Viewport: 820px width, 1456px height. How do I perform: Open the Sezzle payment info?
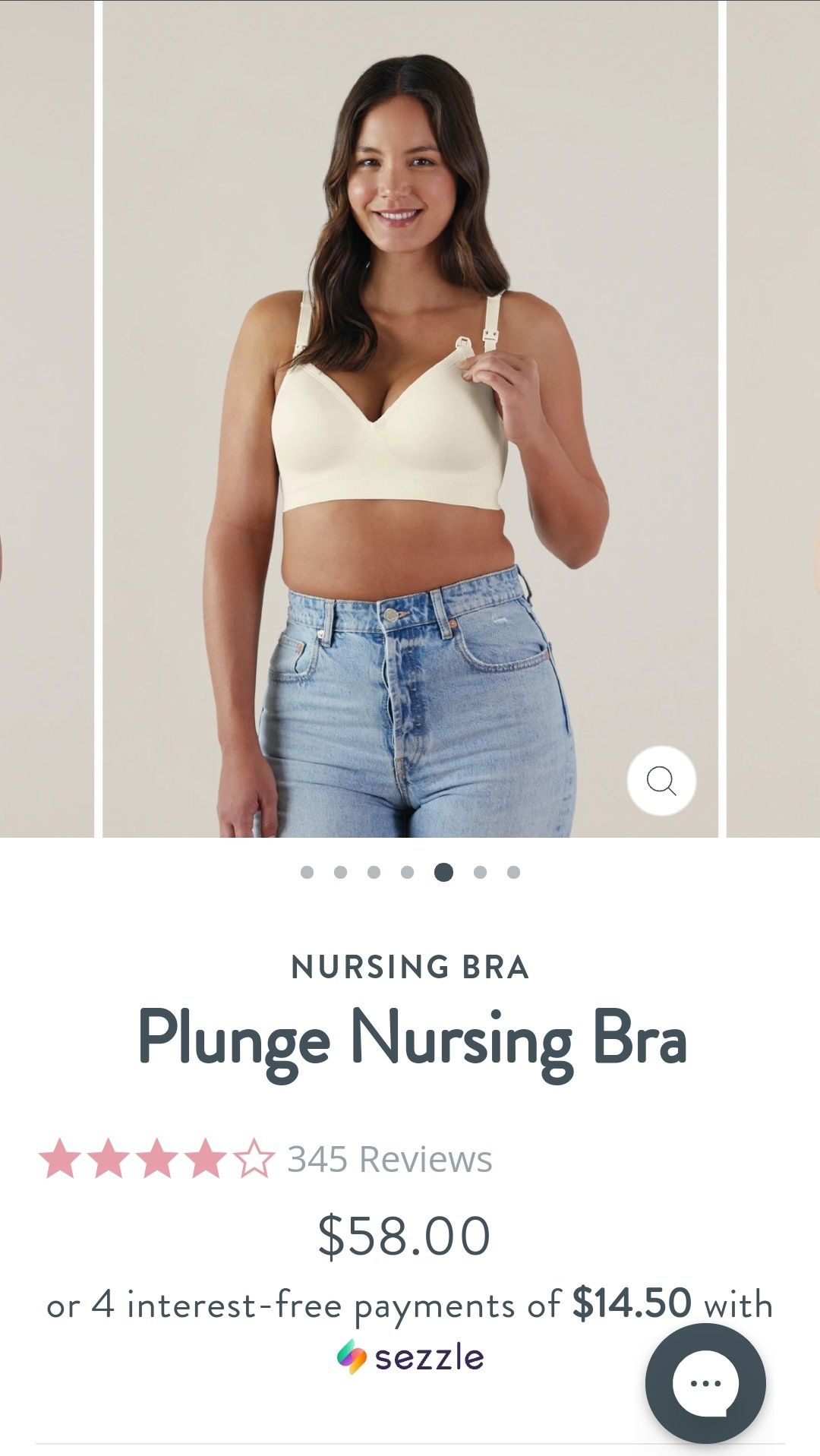(x=411, y=1357)
